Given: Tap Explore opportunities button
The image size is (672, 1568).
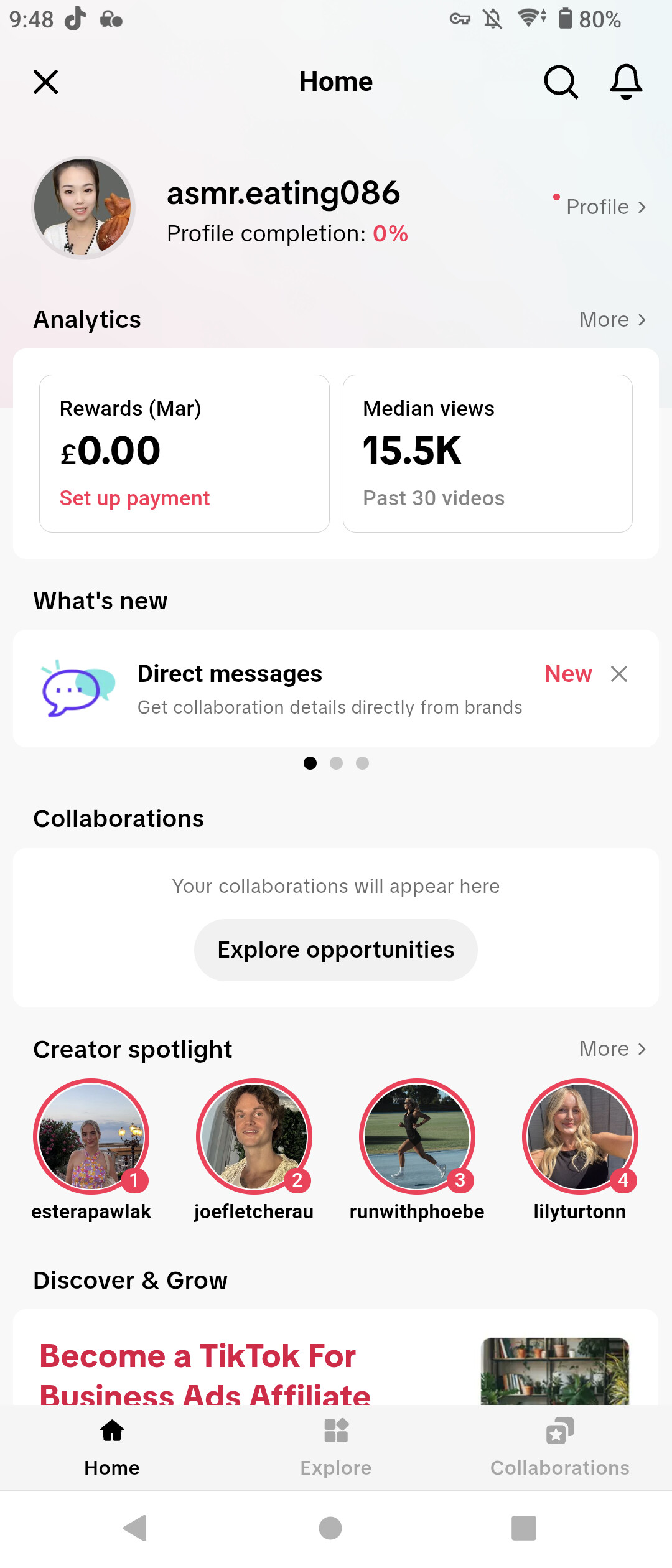Looking at the screenshot, I should (x=336, y=950).
